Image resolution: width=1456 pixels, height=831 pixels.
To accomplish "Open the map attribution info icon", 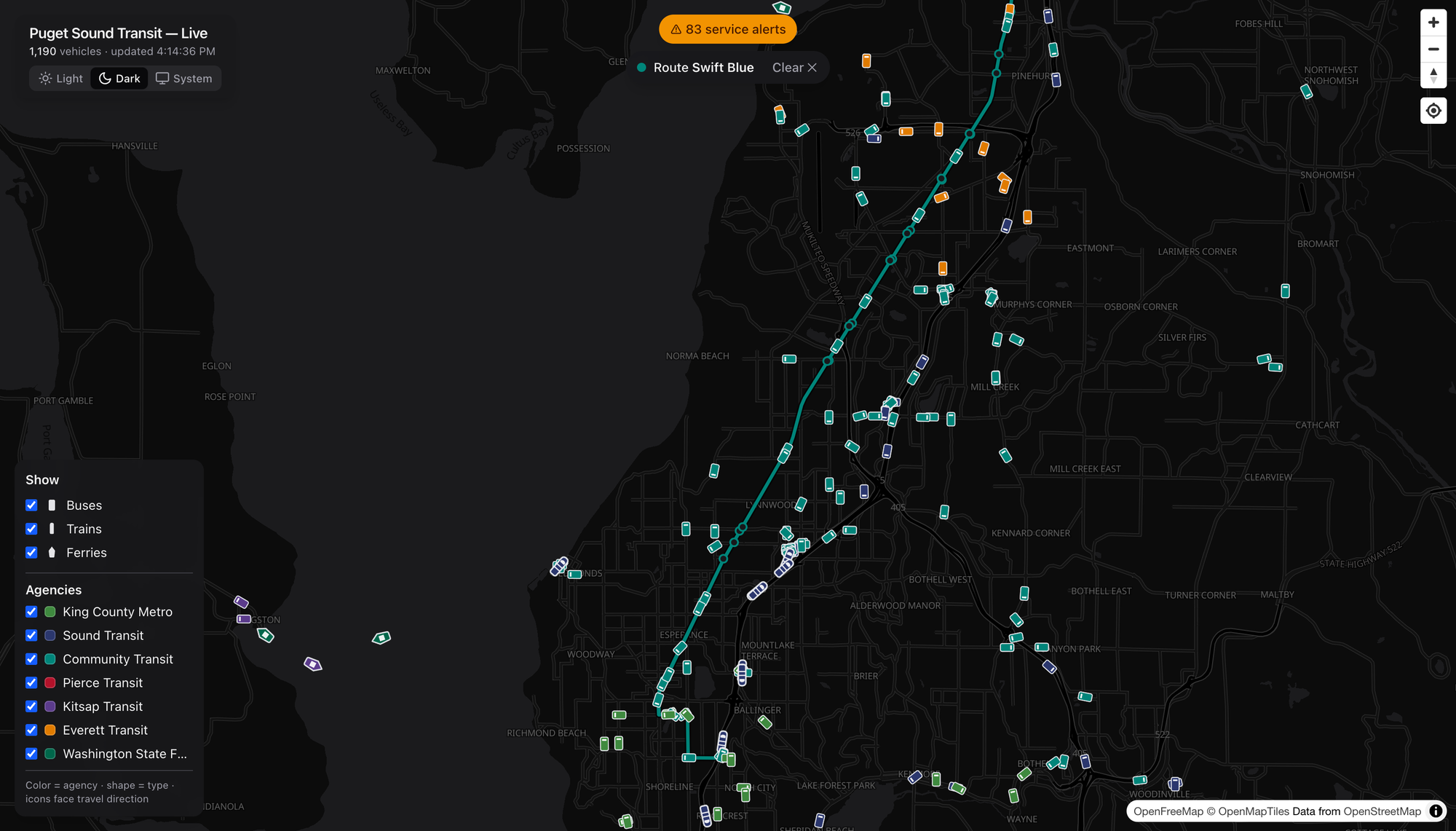I will click(x=1436, y=811).
